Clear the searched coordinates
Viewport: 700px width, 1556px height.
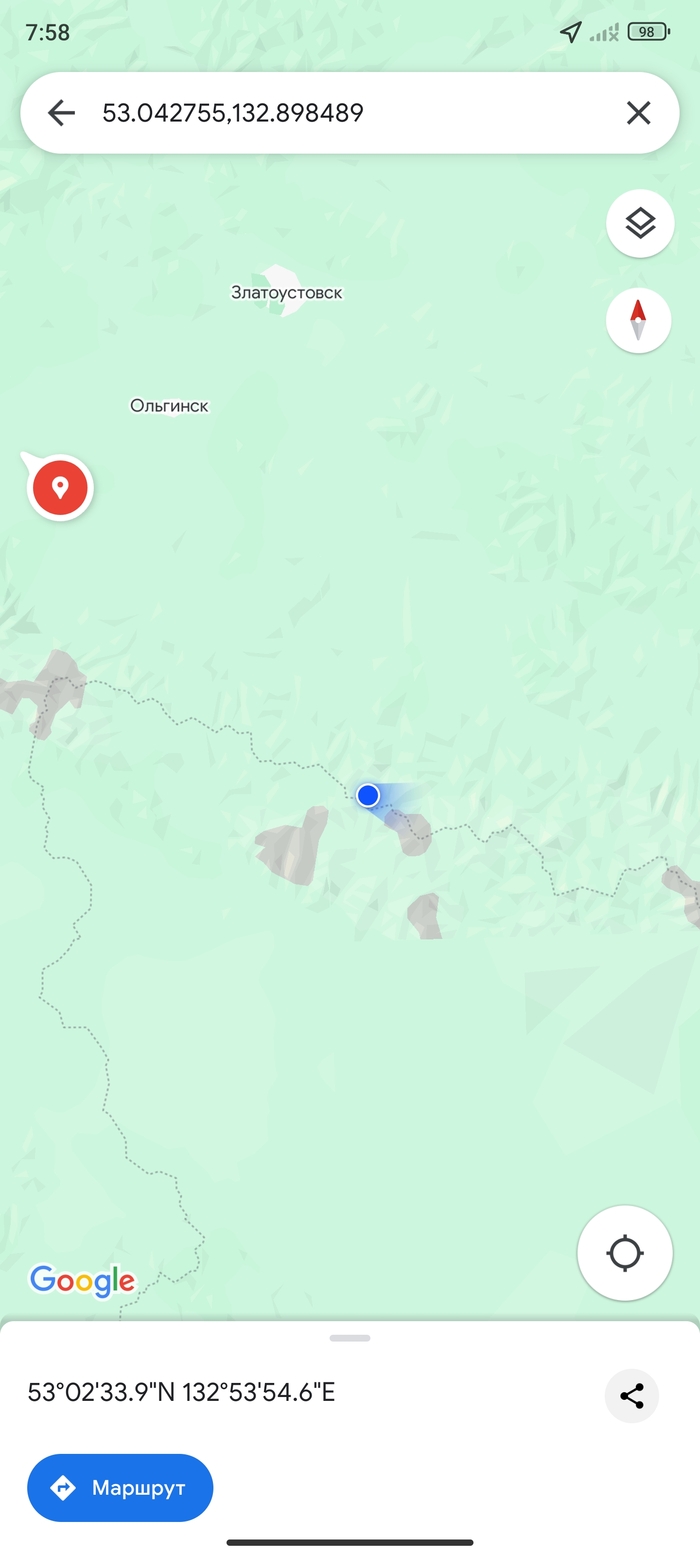click(638, 113)
